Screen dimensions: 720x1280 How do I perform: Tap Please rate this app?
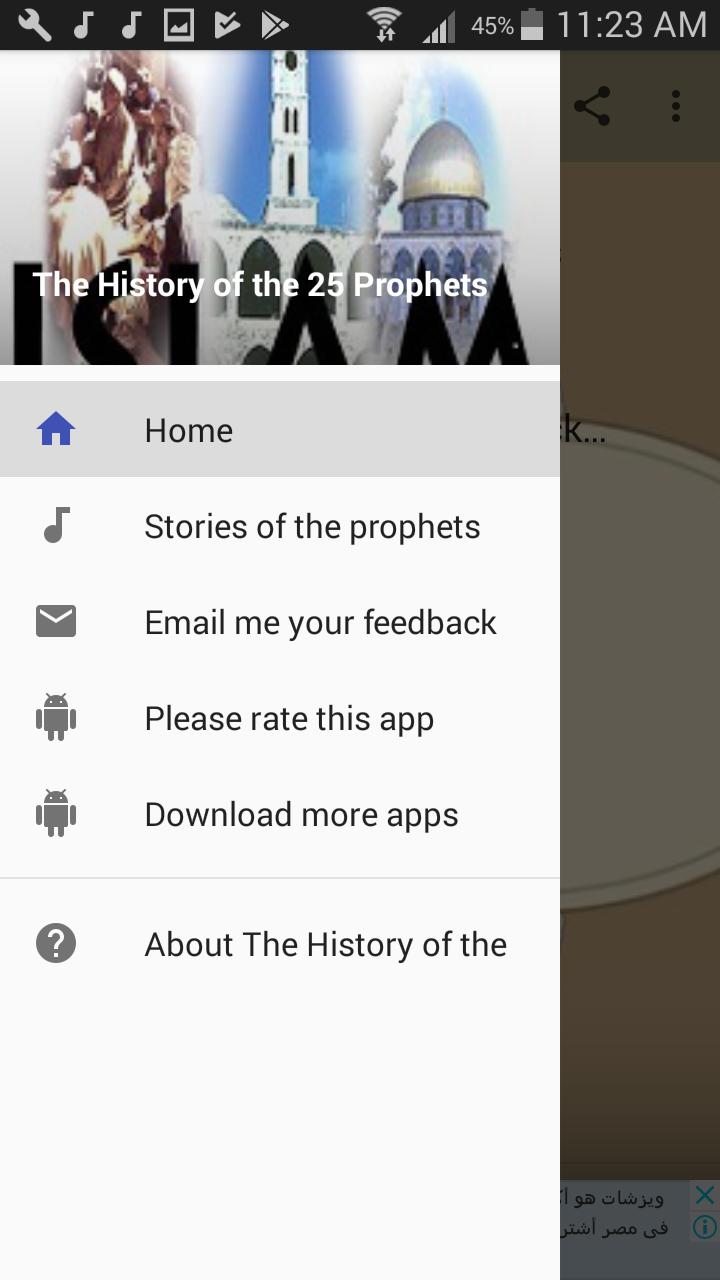pos(289,717)
